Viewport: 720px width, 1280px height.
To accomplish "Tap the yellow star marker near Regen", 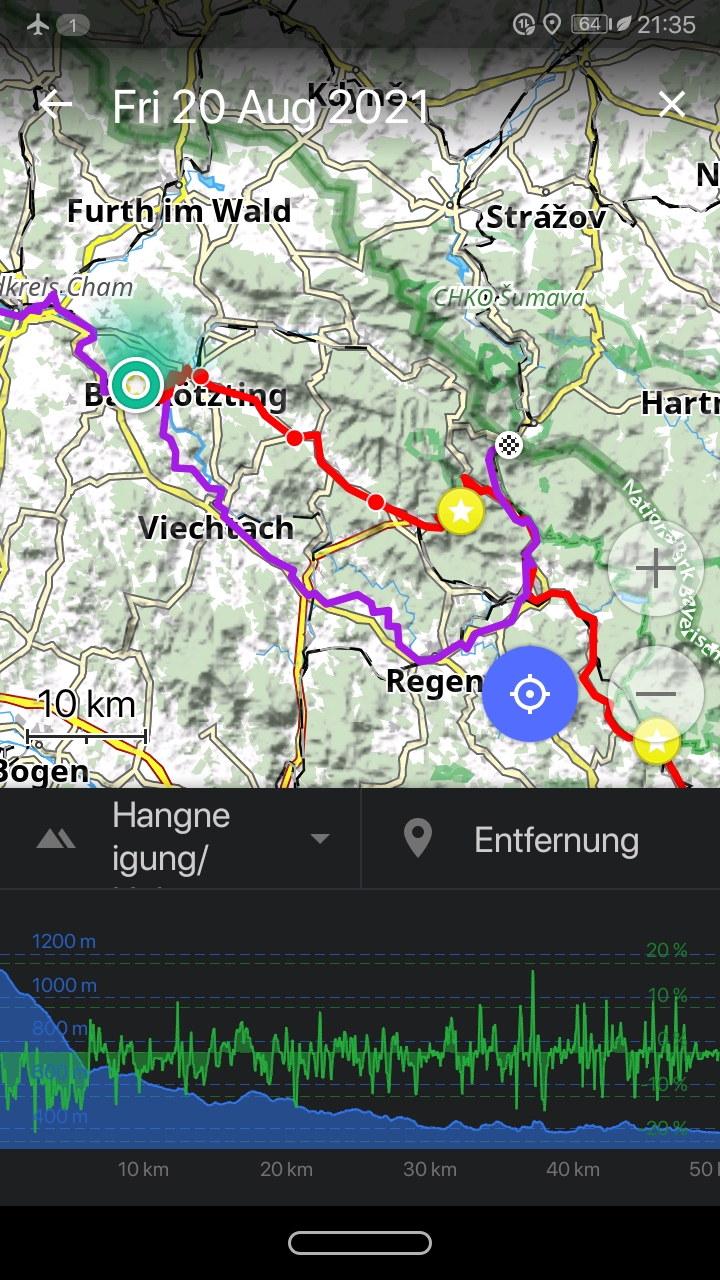I will pyautogui.click(x=460, y=512).
